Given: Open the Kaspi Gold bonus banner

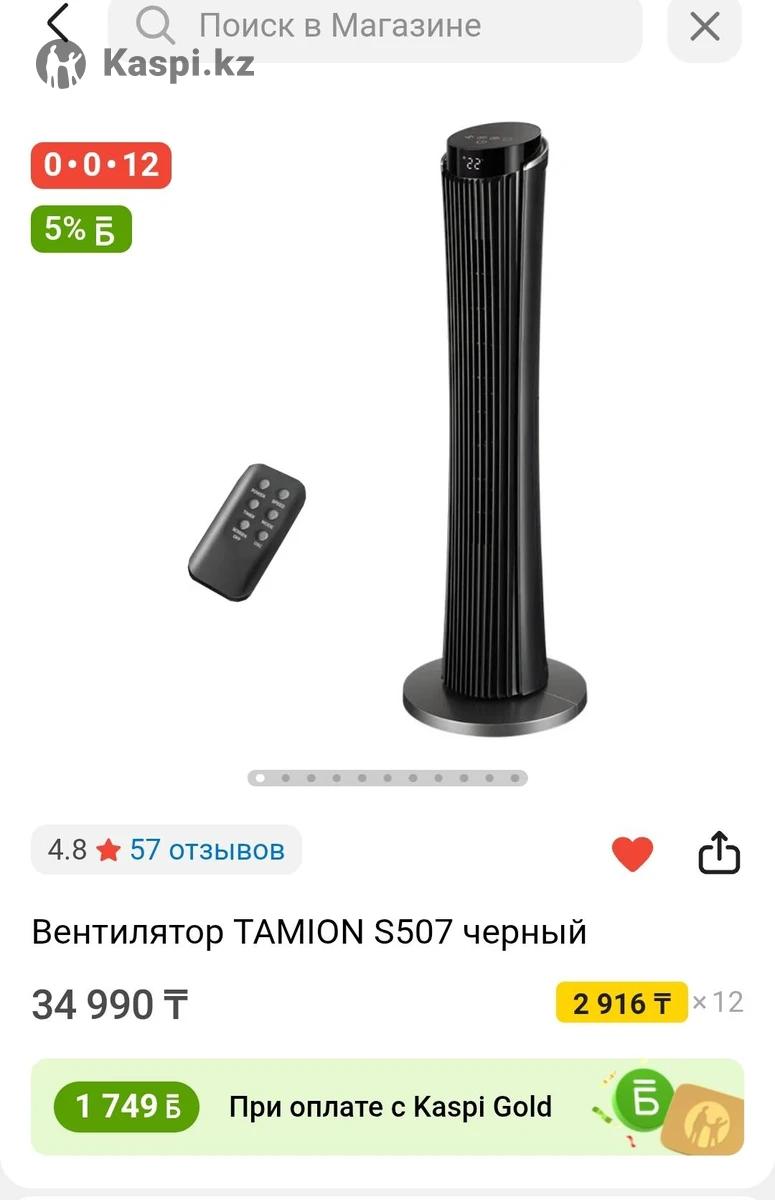Looking at the screenshot, I should [x=387, y=1107].
